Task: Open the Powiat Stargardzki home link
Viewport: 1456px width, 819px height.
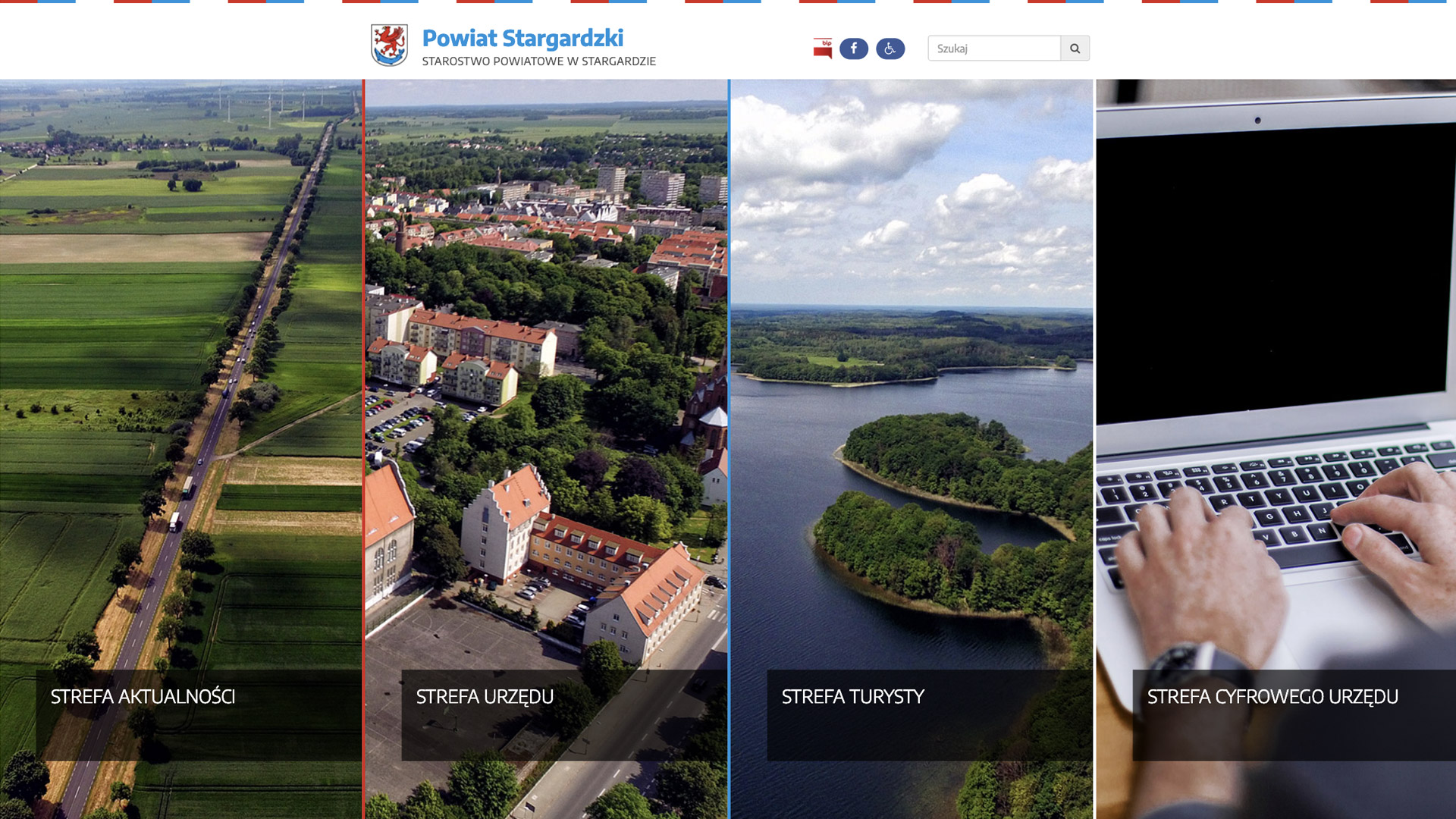Action: [522, 39]
